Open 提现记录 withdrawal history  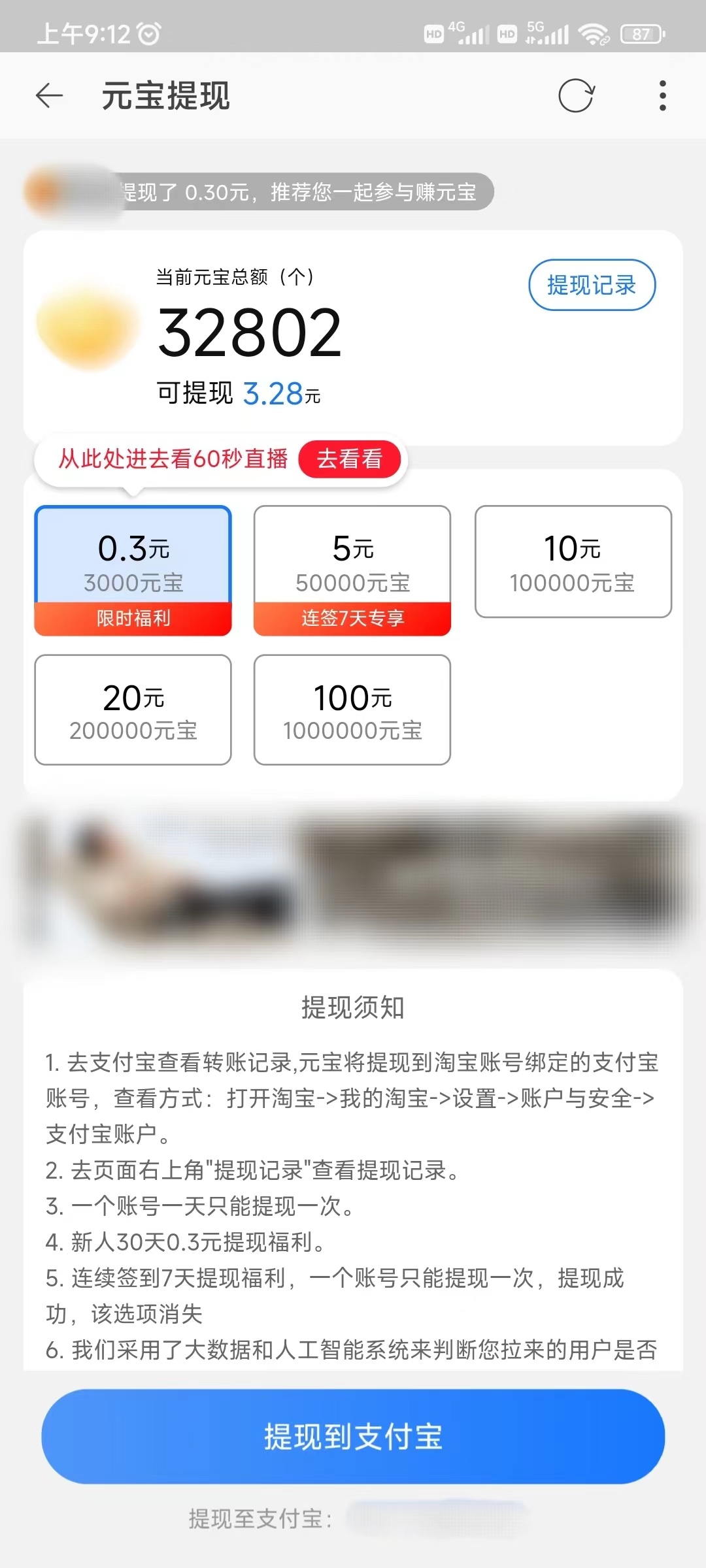pyautogui.click(x=591, y=285)
